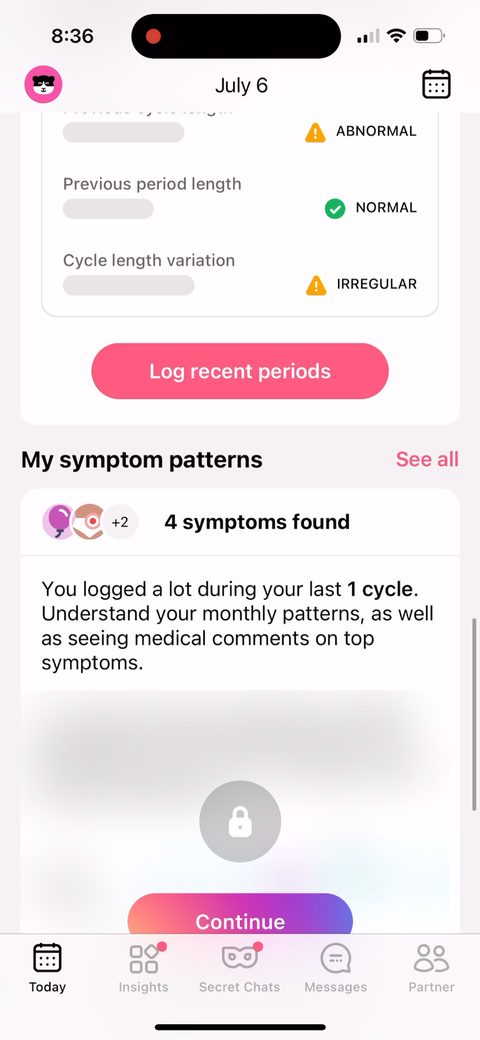The height and width of the screenshot is (1040, 480).
Task: Tap Log recent periods button
Action: 240,371
